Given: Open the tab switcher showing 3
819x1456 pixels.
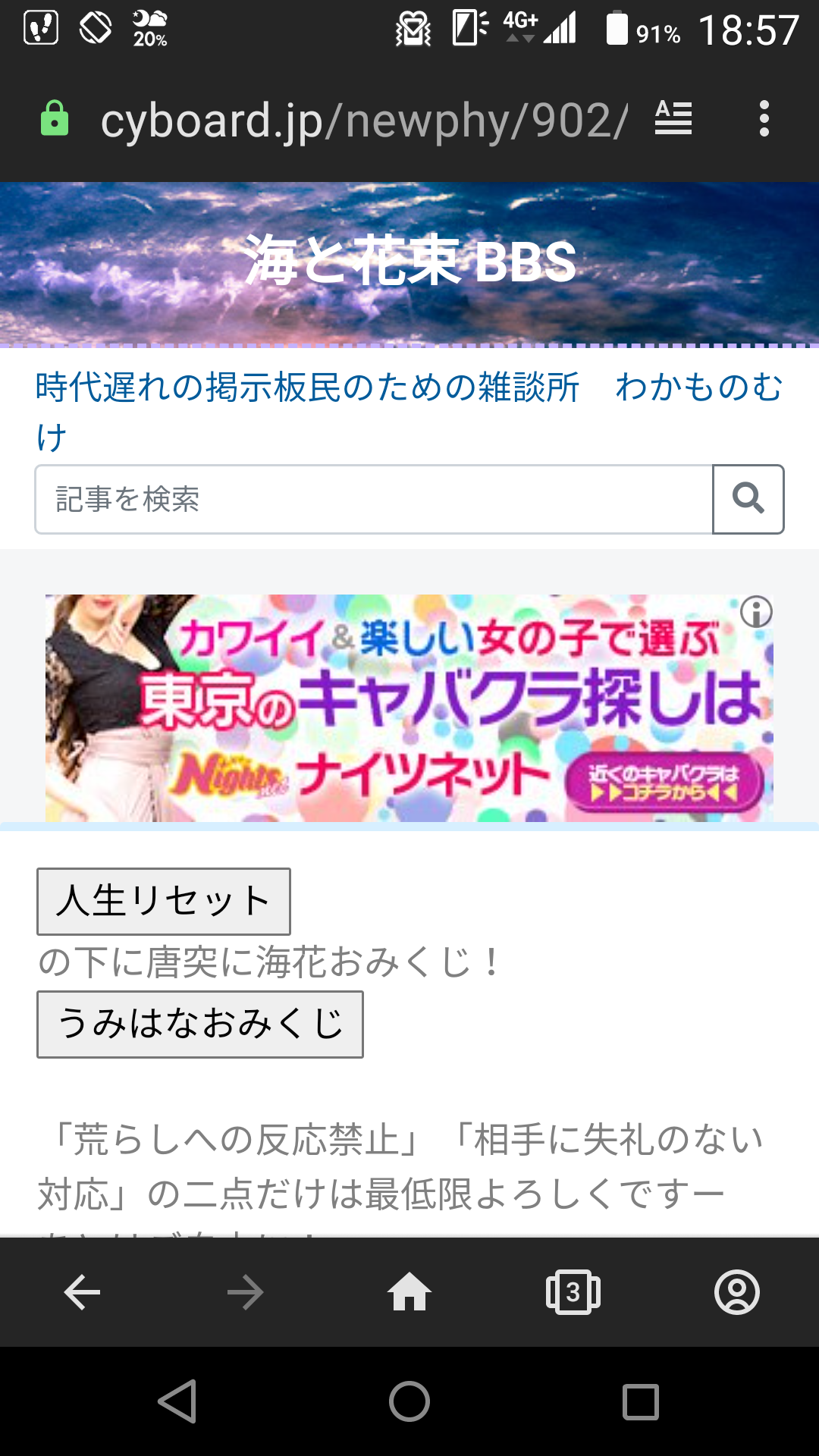Looking at the screenshot, I should tap(573, 1292).
